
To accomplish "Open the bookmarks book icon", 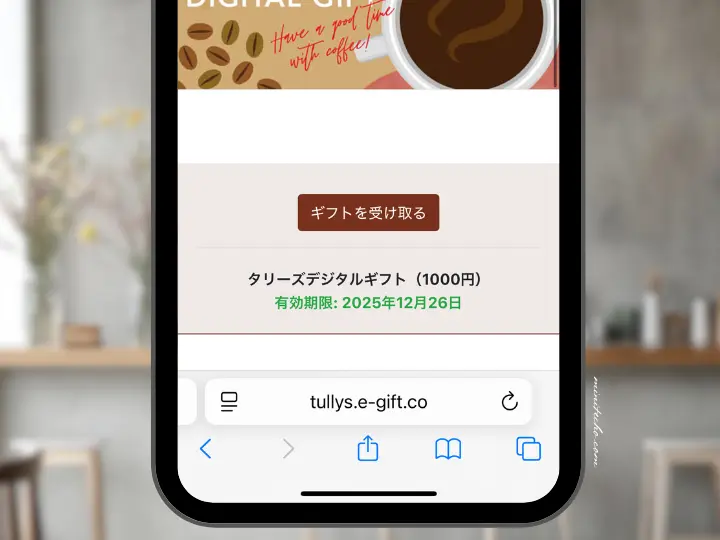I will point(448,449).
